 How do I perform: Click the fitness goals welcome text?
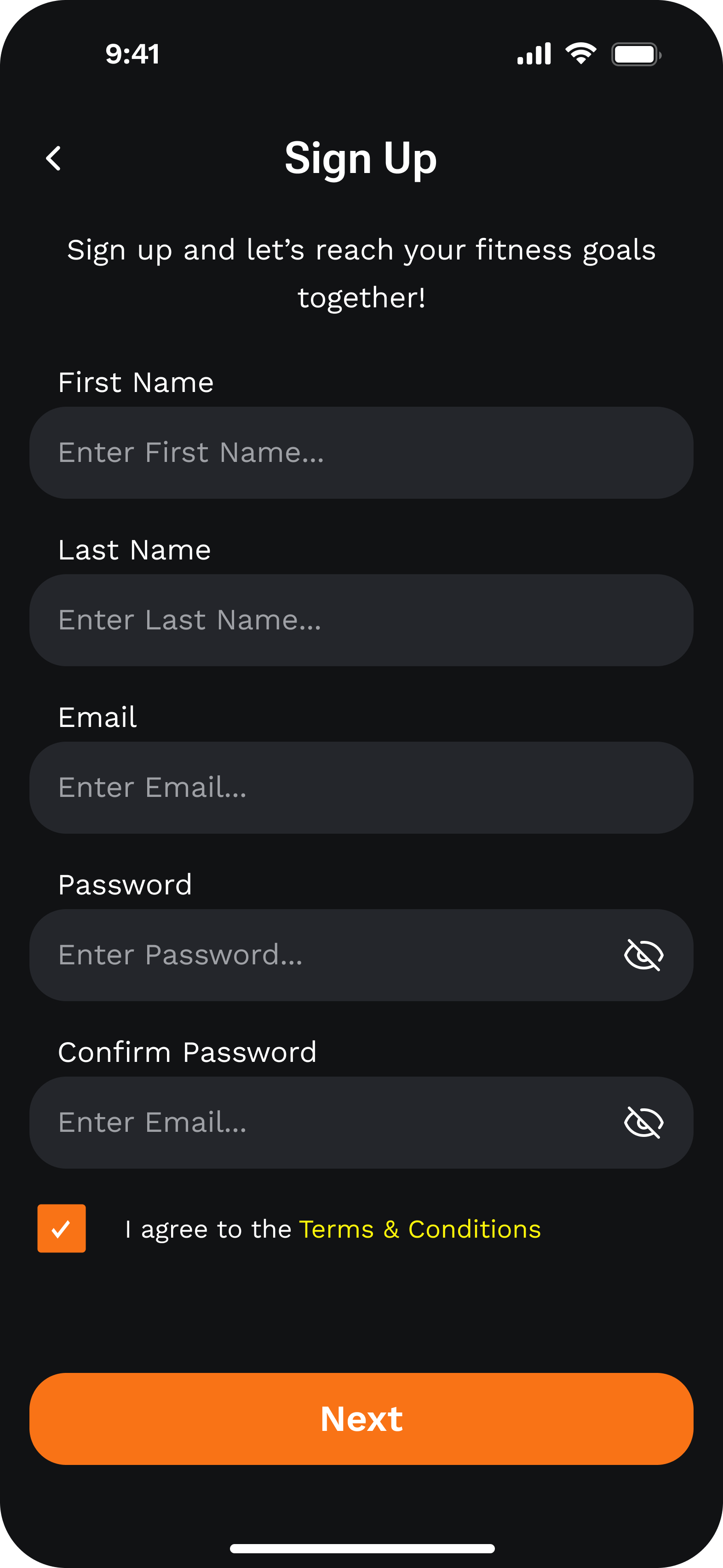(x=361, y=273)
